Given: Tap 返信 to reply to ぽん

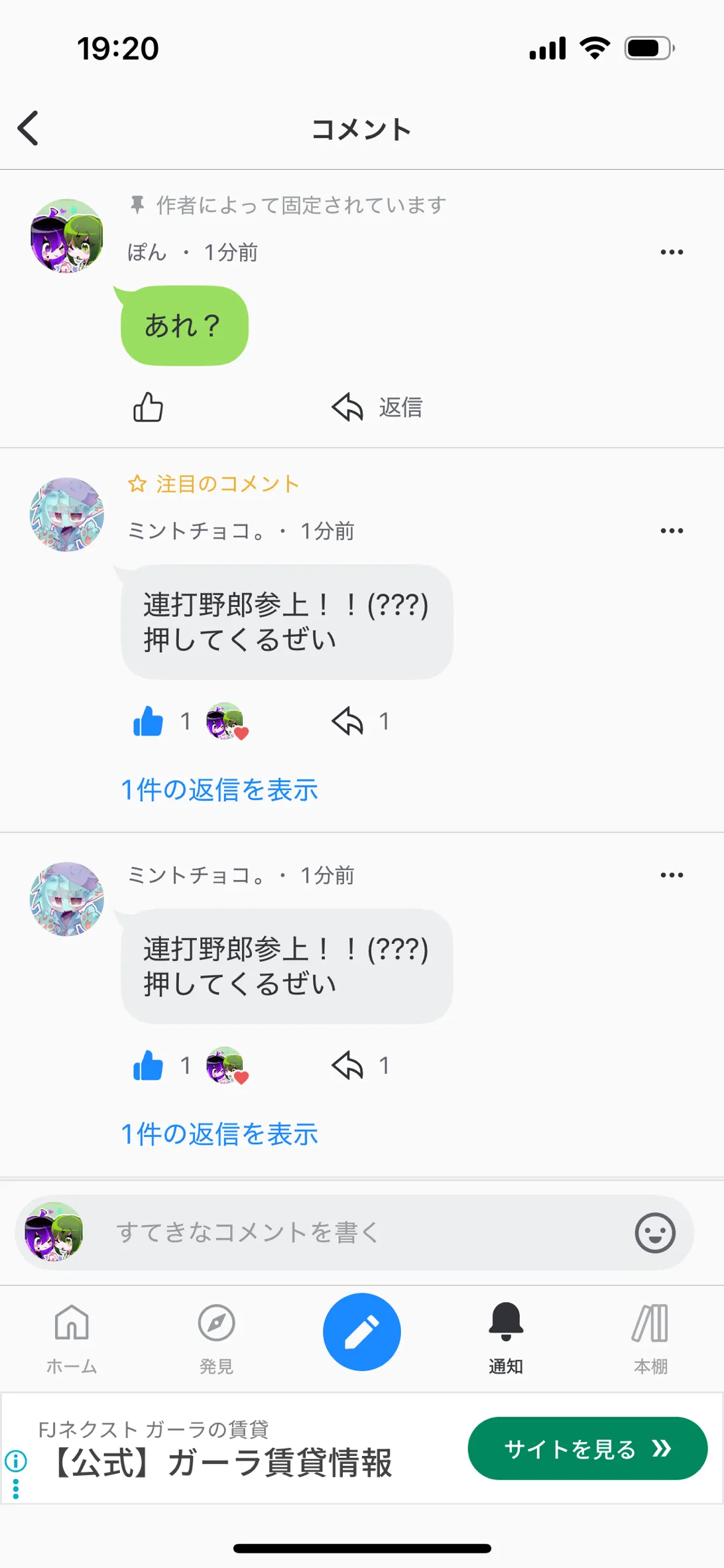Looking at the screenshot, I should coord(378,407).
